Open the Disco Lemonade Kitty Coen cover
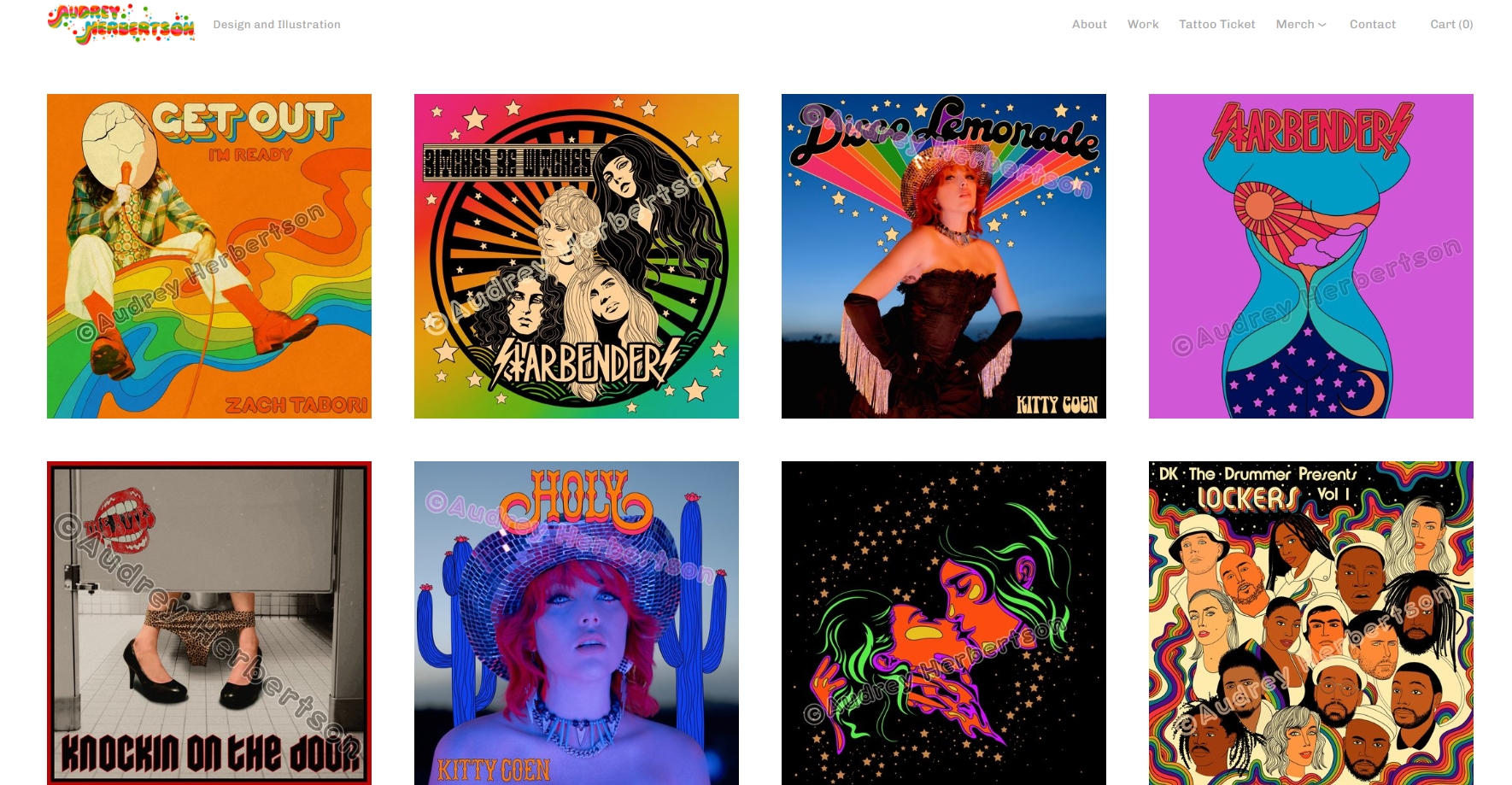 tap(944, 256)
